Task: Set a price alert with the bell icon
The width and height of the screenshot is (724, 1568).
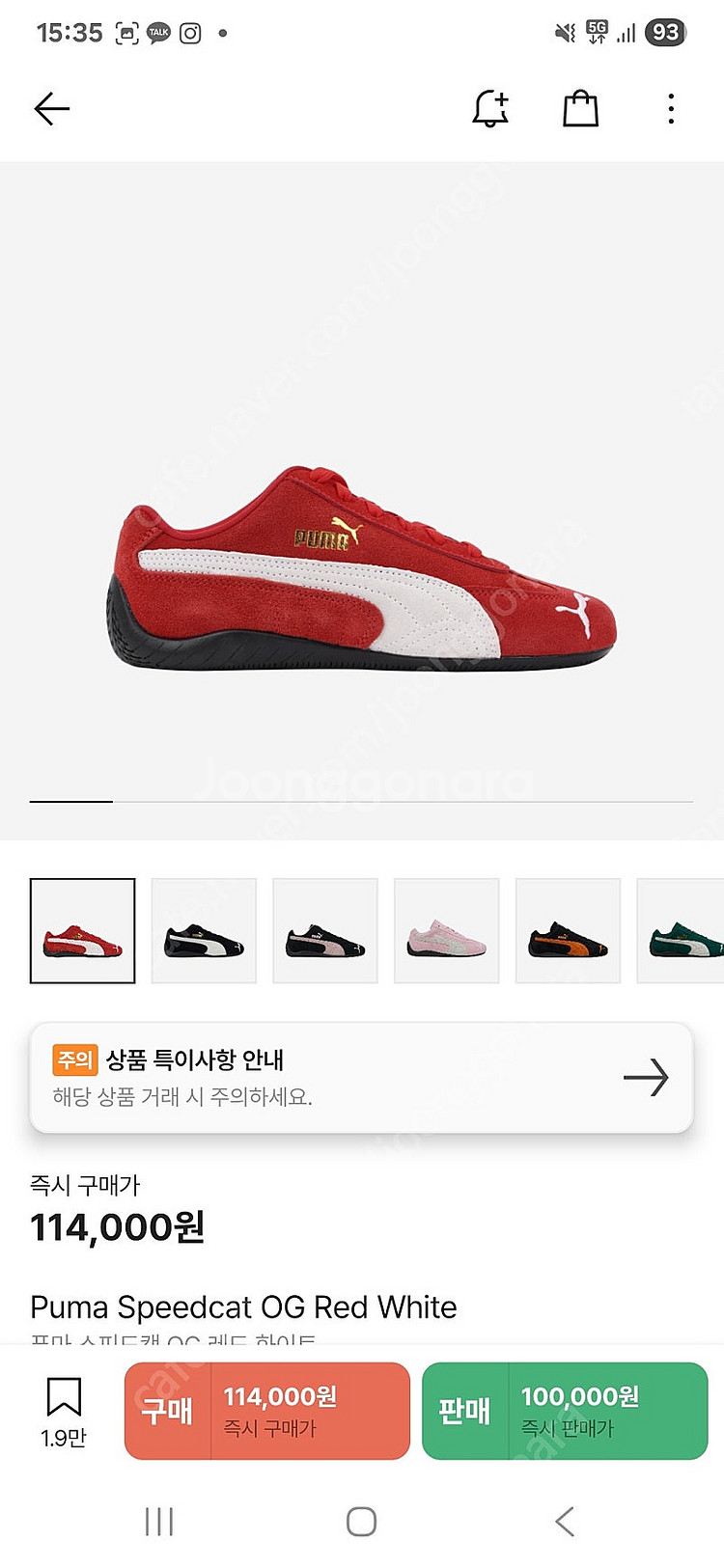Action: click(490, 109)
